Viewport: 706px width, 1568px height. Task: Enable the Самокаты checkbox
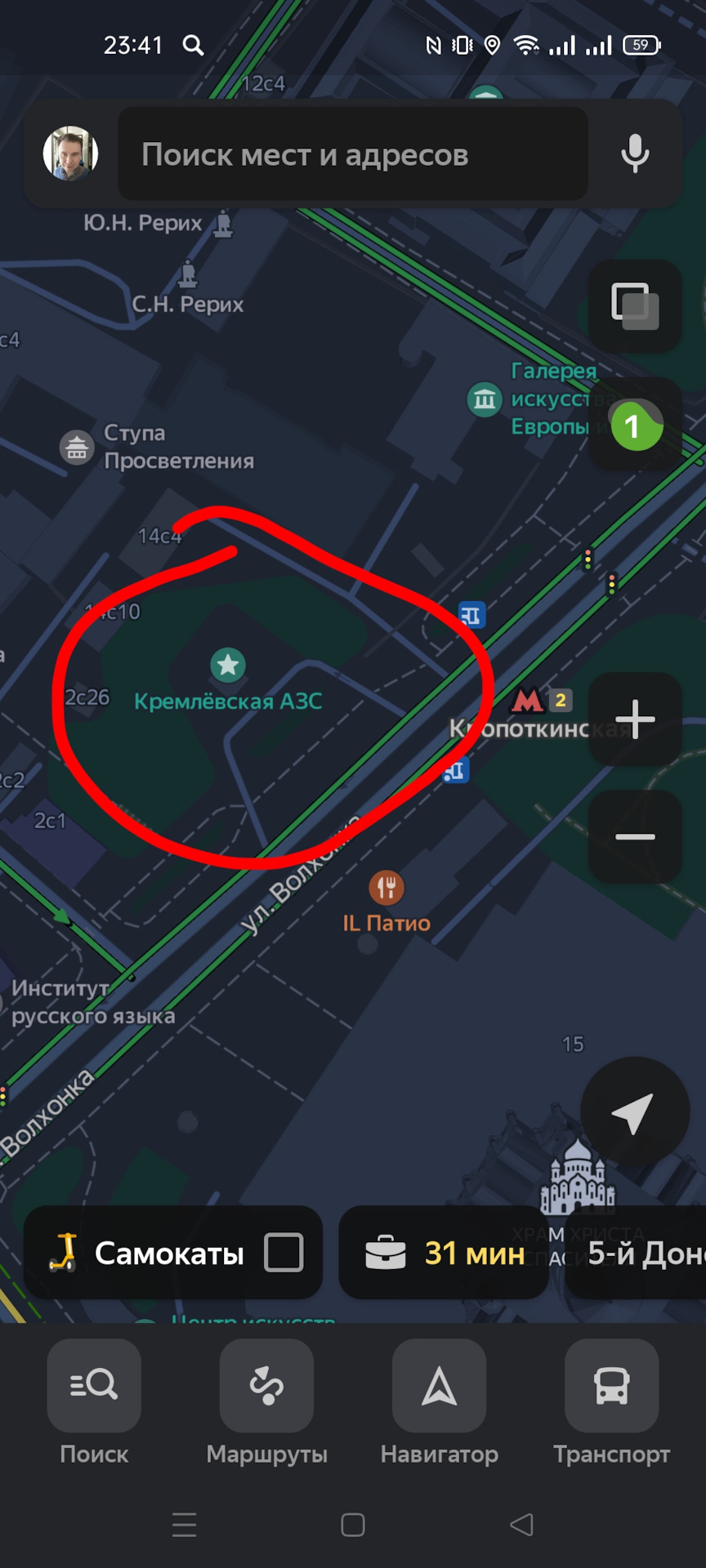click(284, 1252)
